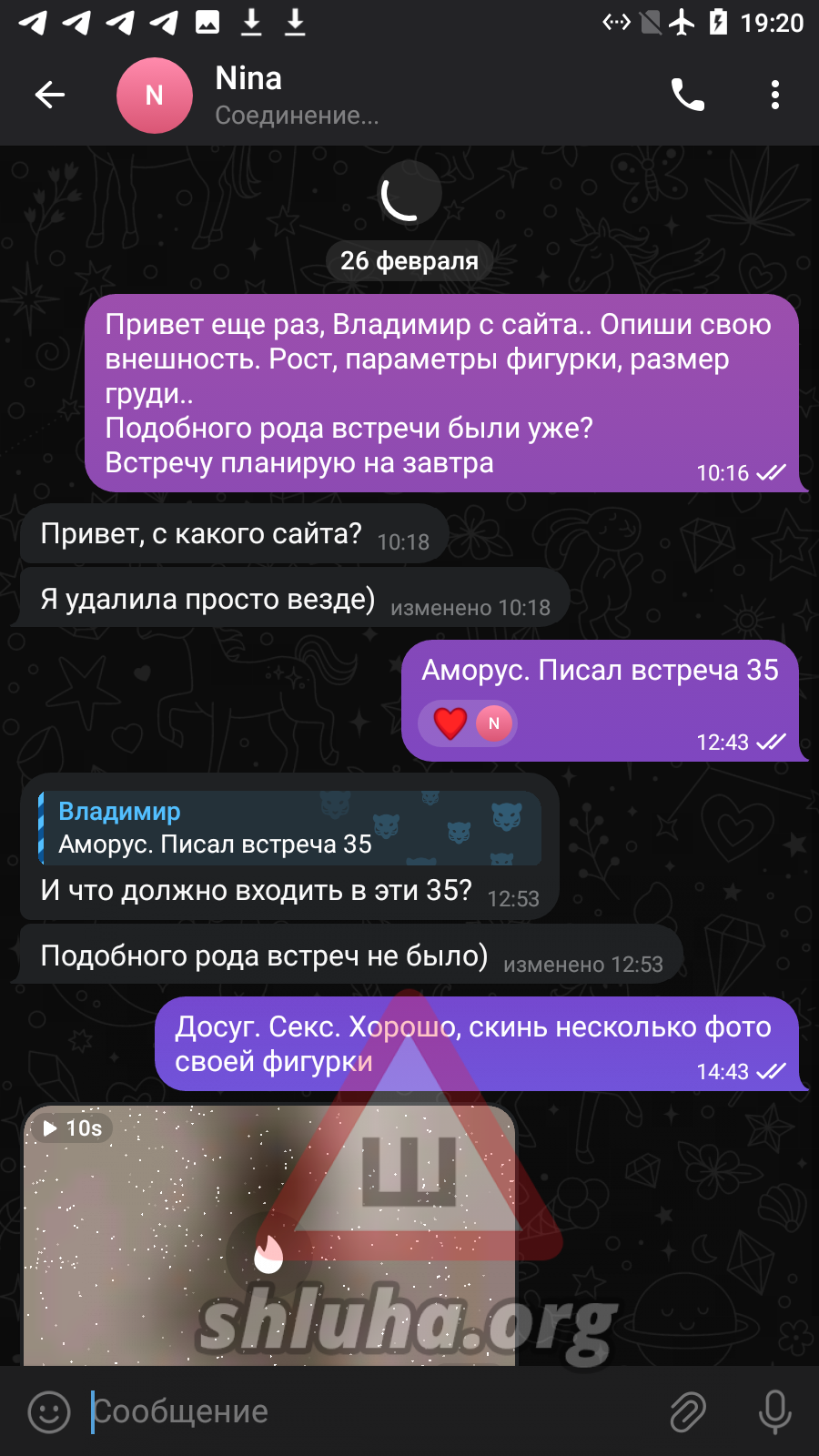The height and width of the screenshot is (1456, 819).
Task: Open the emoji picker
Action: (x=49, y=1411)
